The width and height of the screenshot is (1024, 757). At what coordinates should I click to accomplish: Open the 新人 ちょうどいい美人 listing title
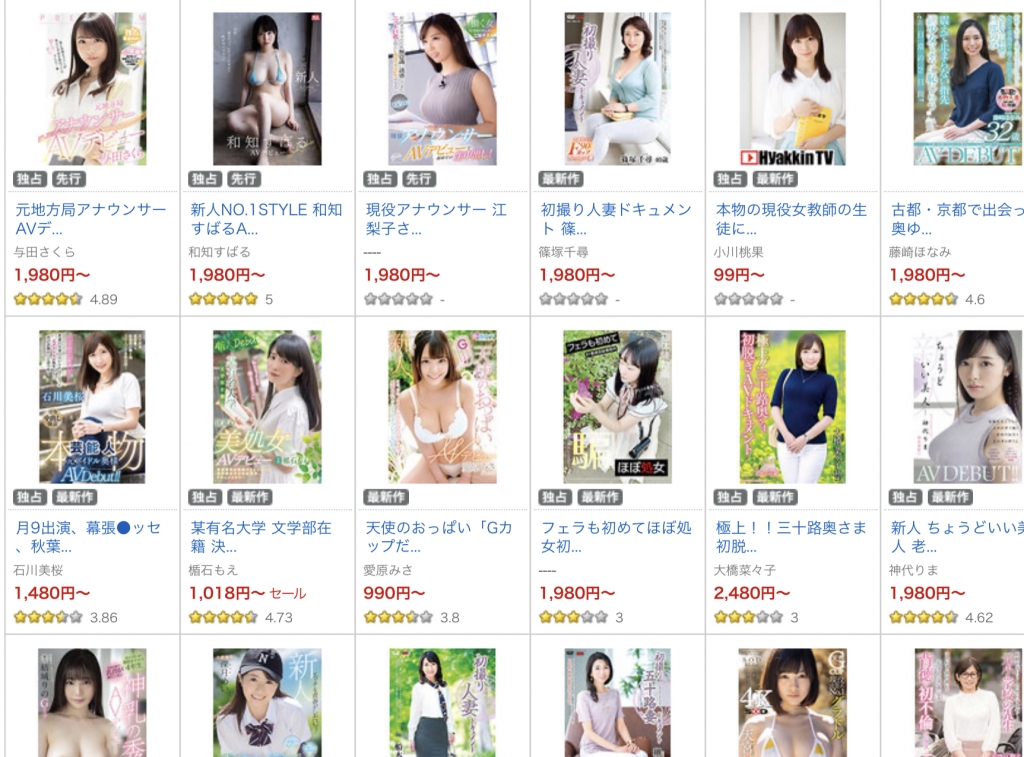coord(955,536)
